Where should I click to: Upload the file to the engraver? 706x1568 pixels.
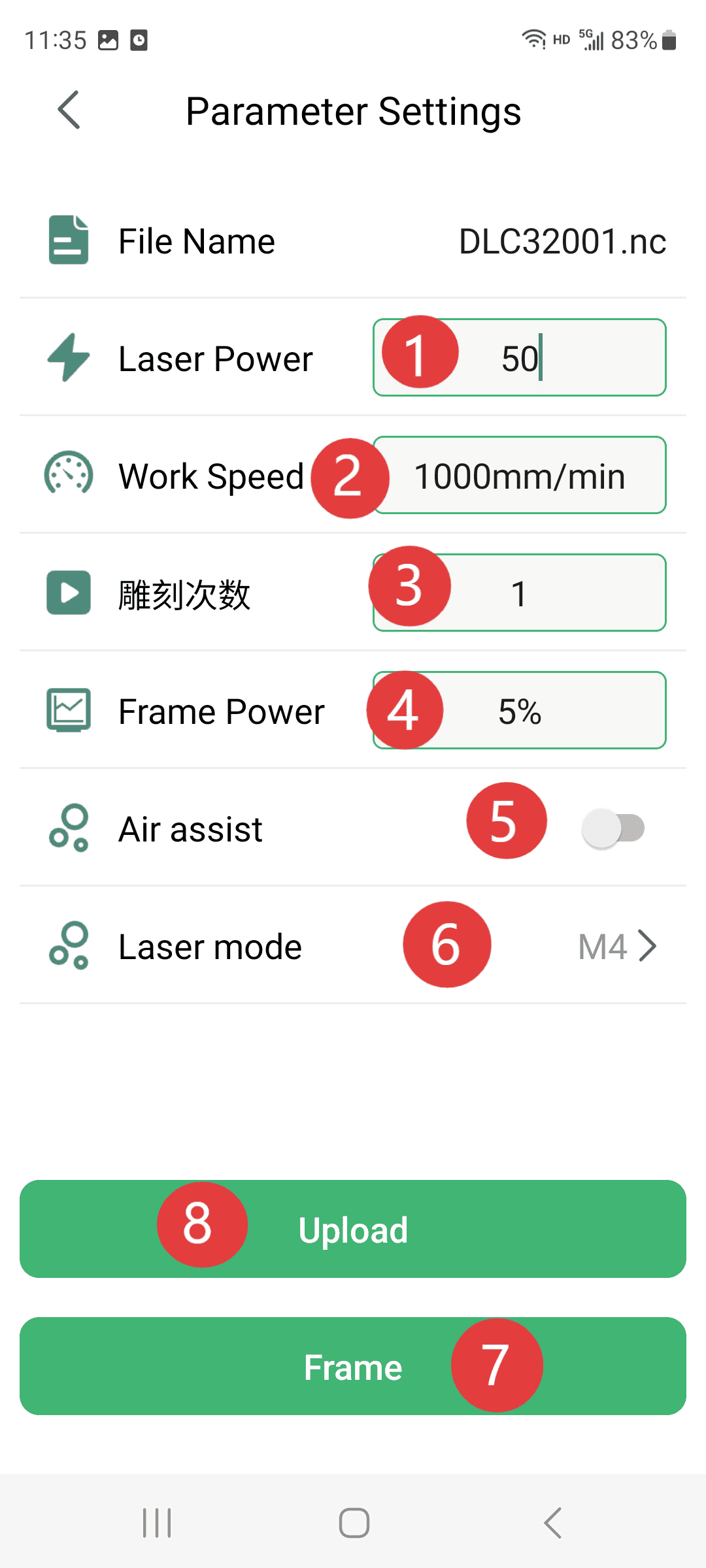click(x=353, y=1229)
